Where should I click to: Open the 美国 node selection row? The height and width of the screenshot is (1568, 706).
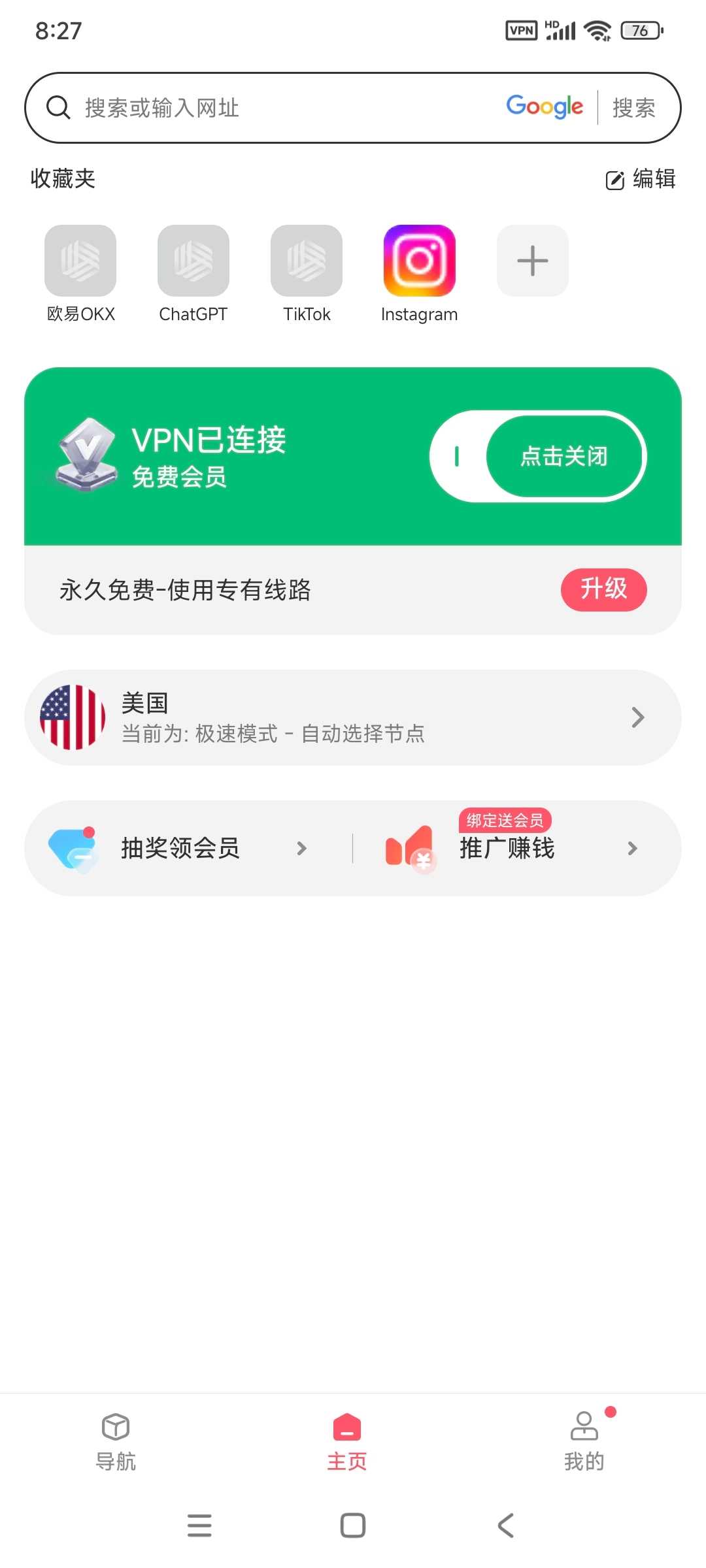point(353,717)
